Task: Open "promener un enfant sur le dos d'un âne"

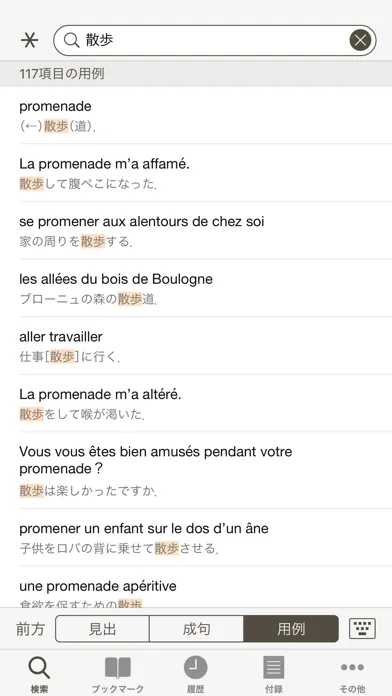Action: (196, 538)
